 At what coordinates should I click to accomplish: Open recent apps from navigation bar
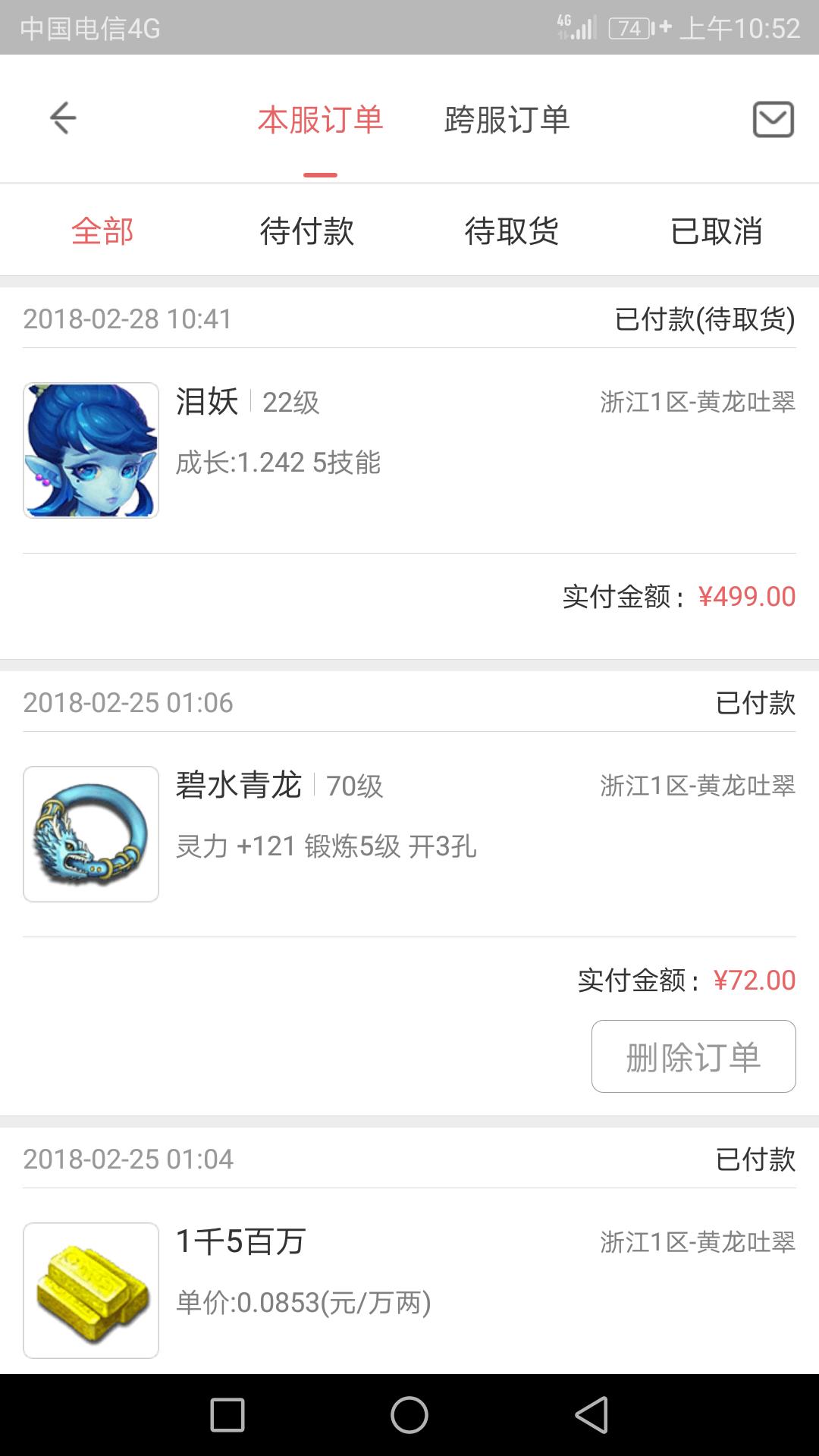coord(227,1415)
